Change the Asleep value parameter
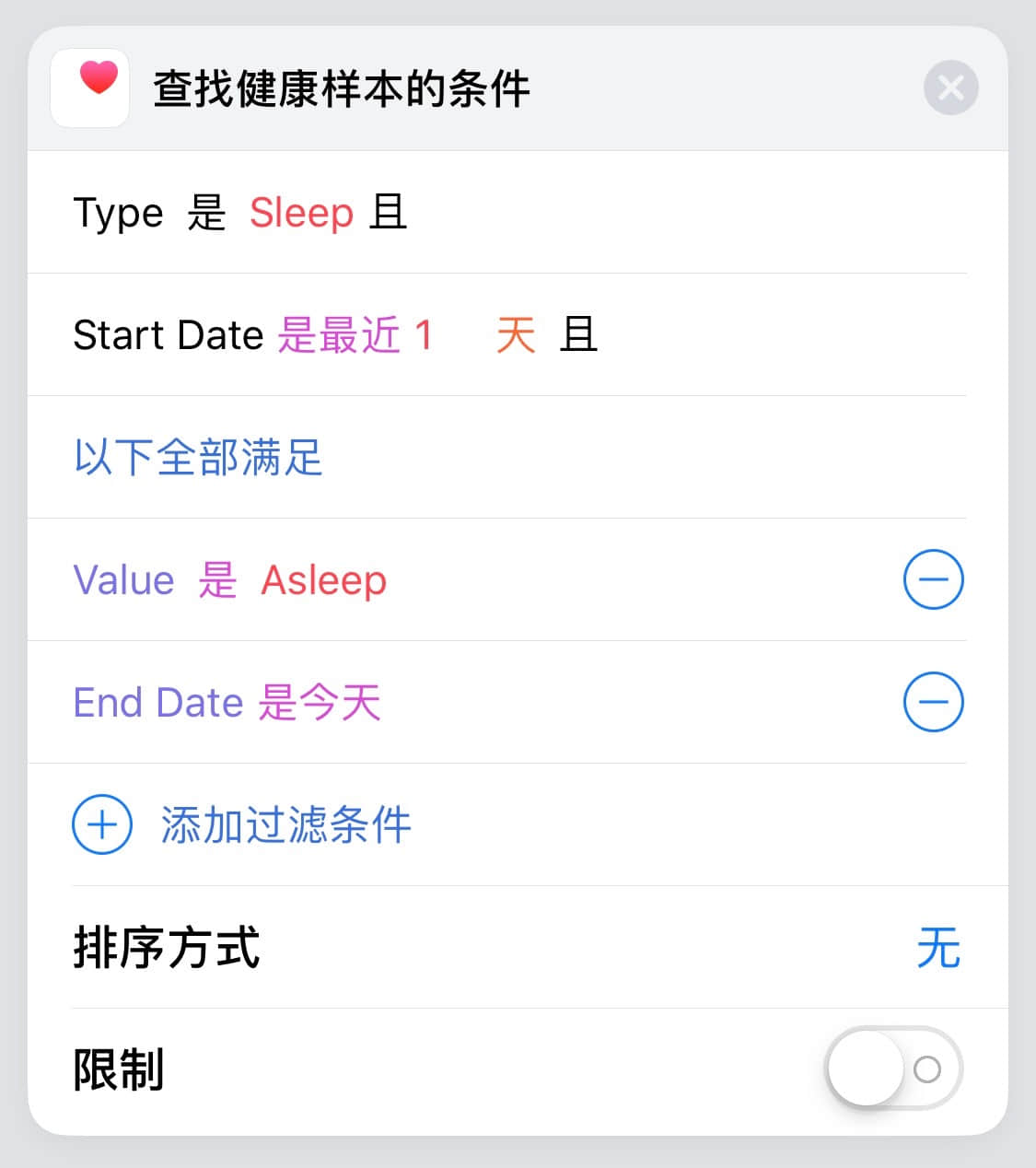The height and width of the screenshot is (1168, 1036). [x=323, y=580]
